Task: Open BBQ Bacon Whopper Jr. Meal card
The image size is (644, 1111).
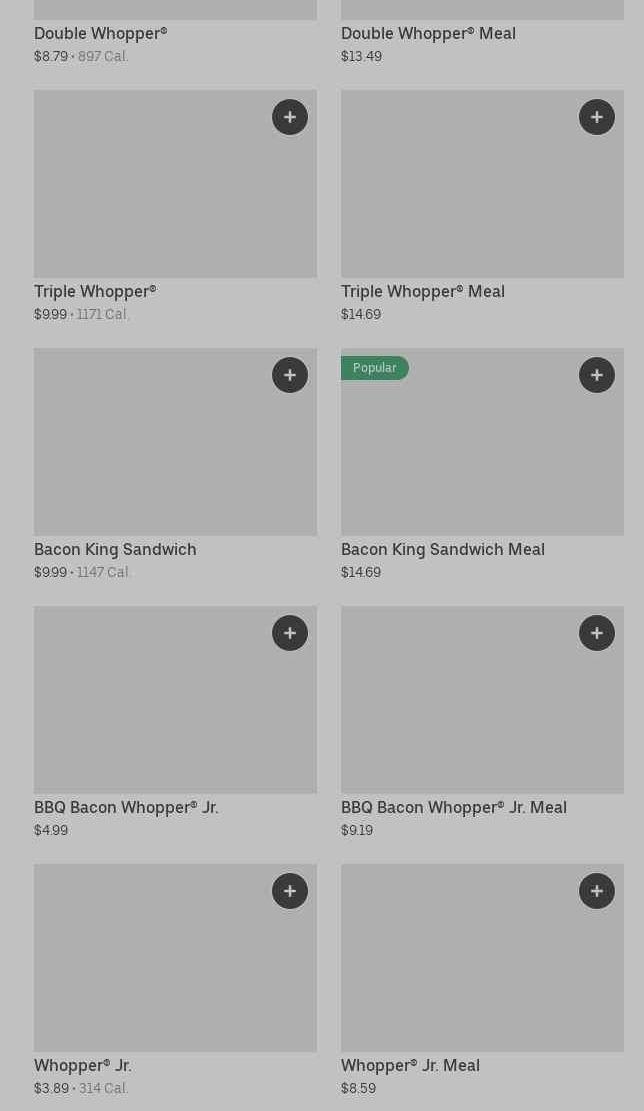Action: coord(482,722)
